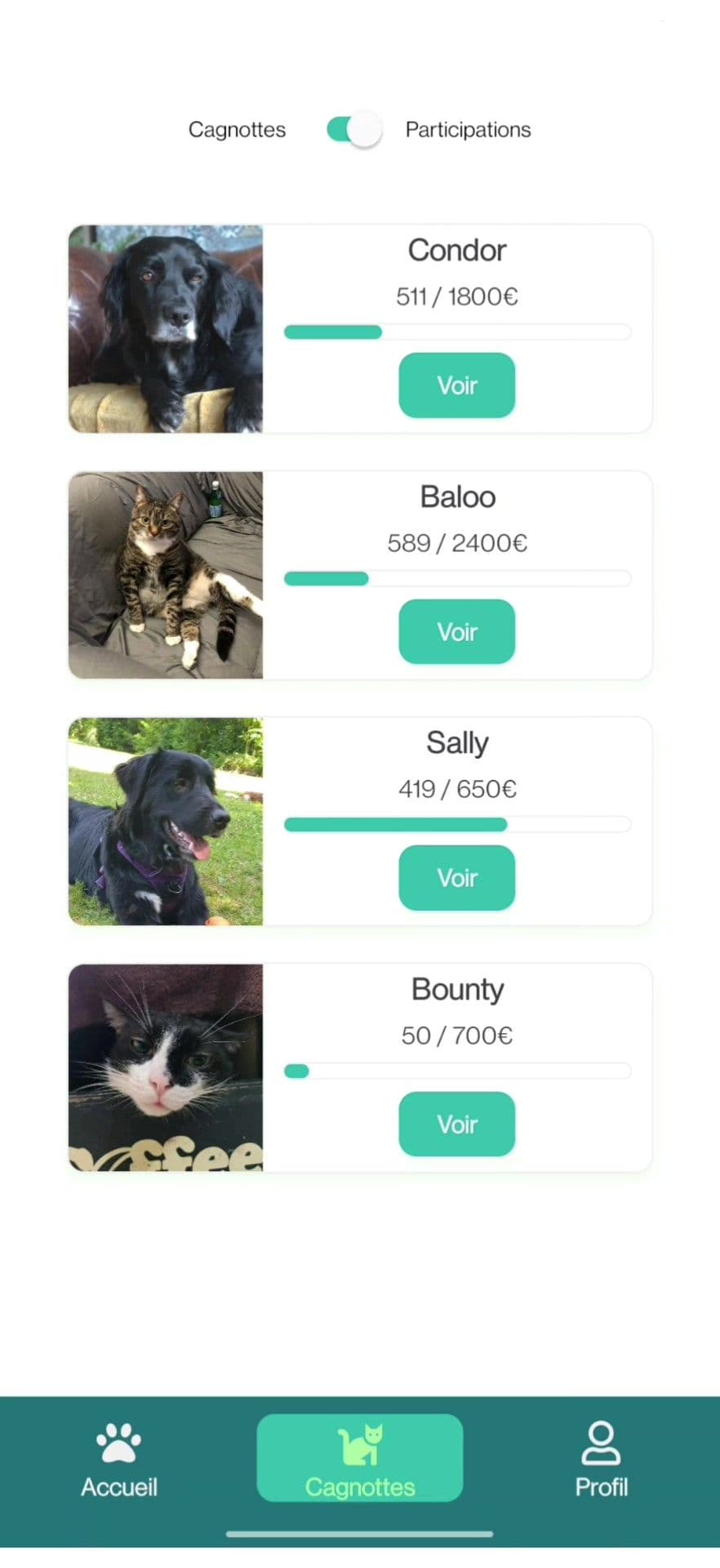Click Voir on Sally's campaign
This screenshot has width=720, height=1568.
[456, 878]
